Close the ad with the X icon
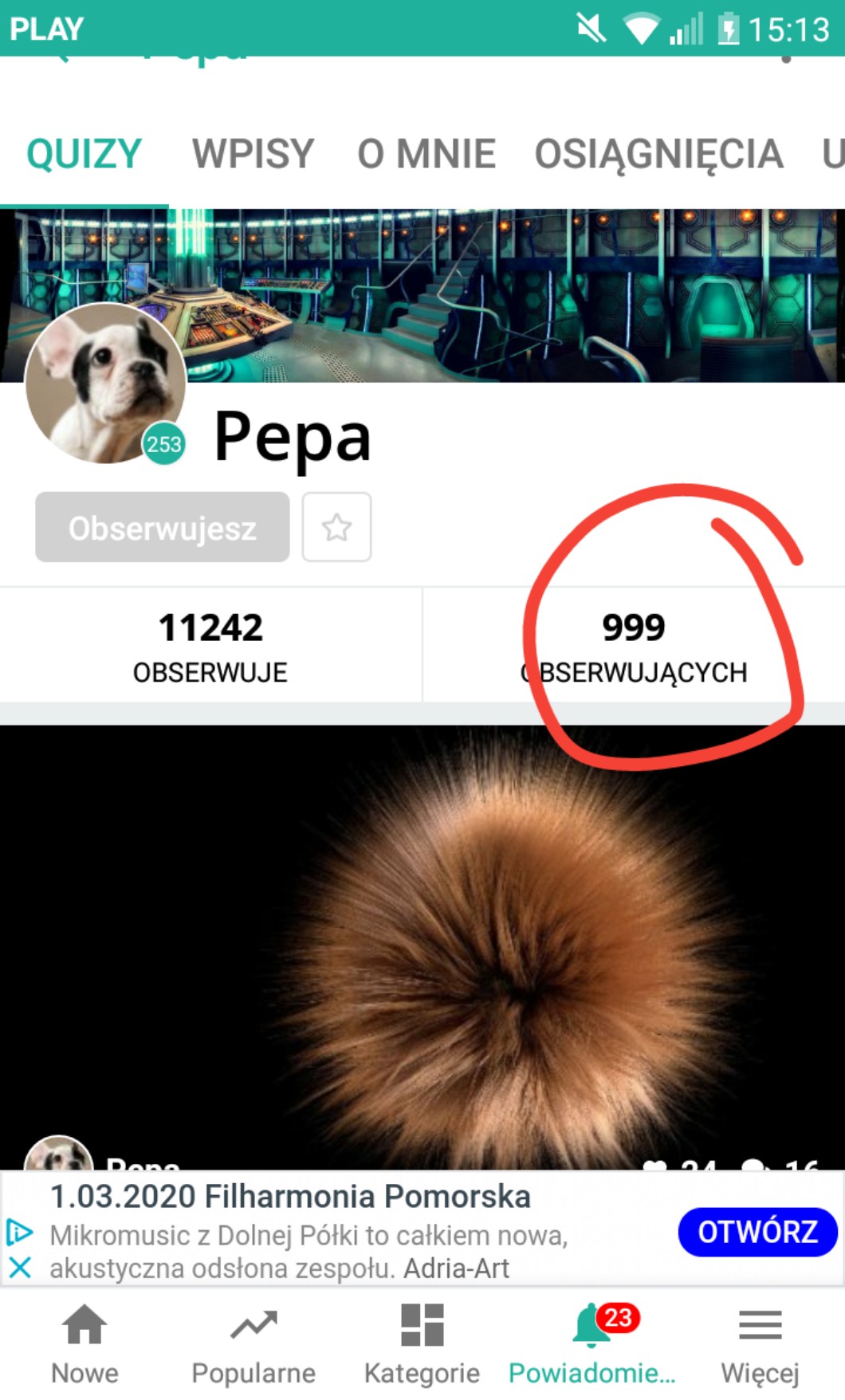This screenshot has width=845, height=1400. [20, 1267]
